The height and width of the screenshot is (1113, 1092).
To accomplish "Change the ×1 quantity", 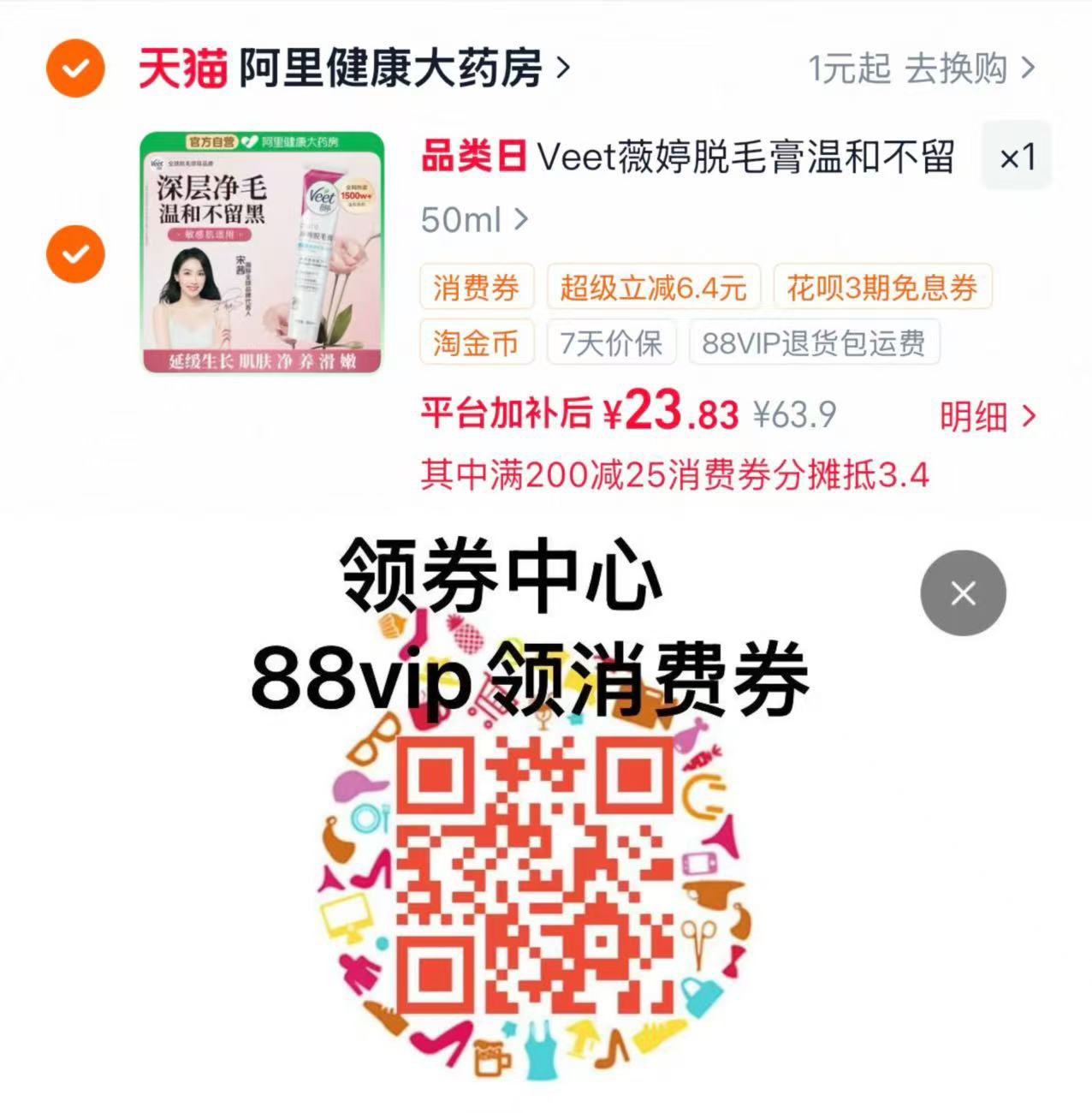I will point(1016,158).
